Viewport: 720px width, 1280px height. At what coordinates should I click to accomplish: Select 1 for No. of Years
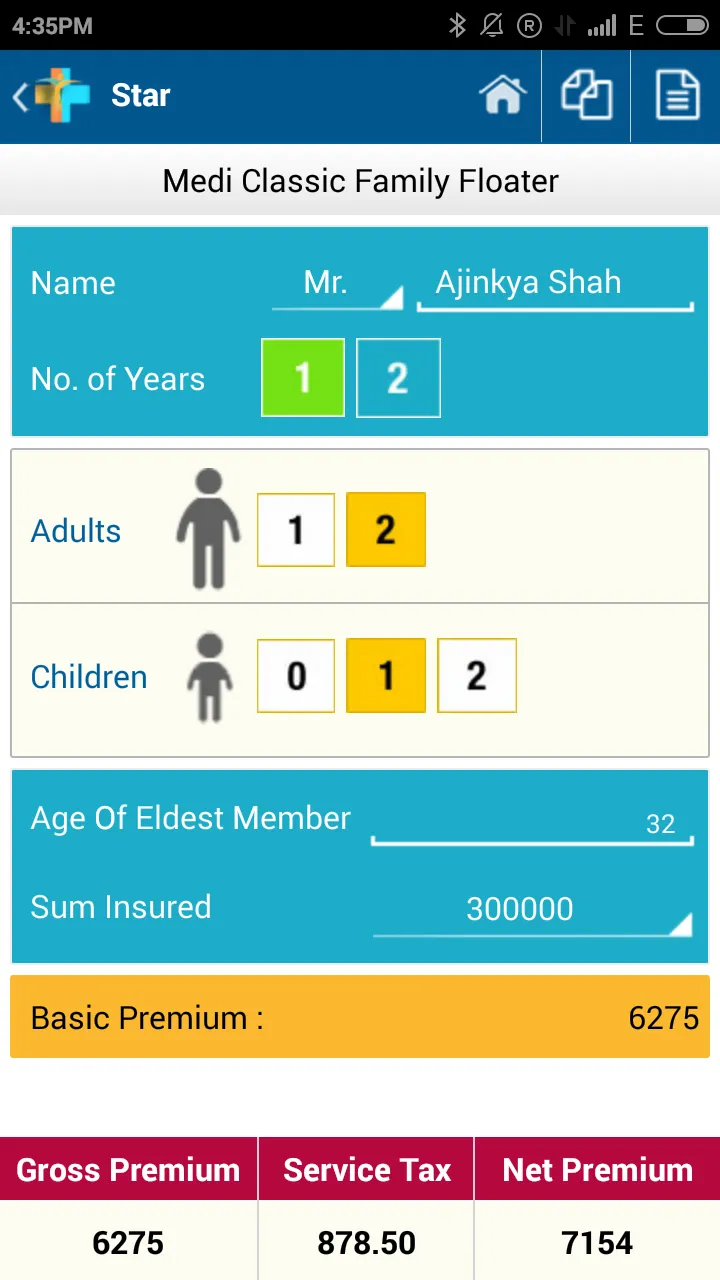click(x=303, y=378)
